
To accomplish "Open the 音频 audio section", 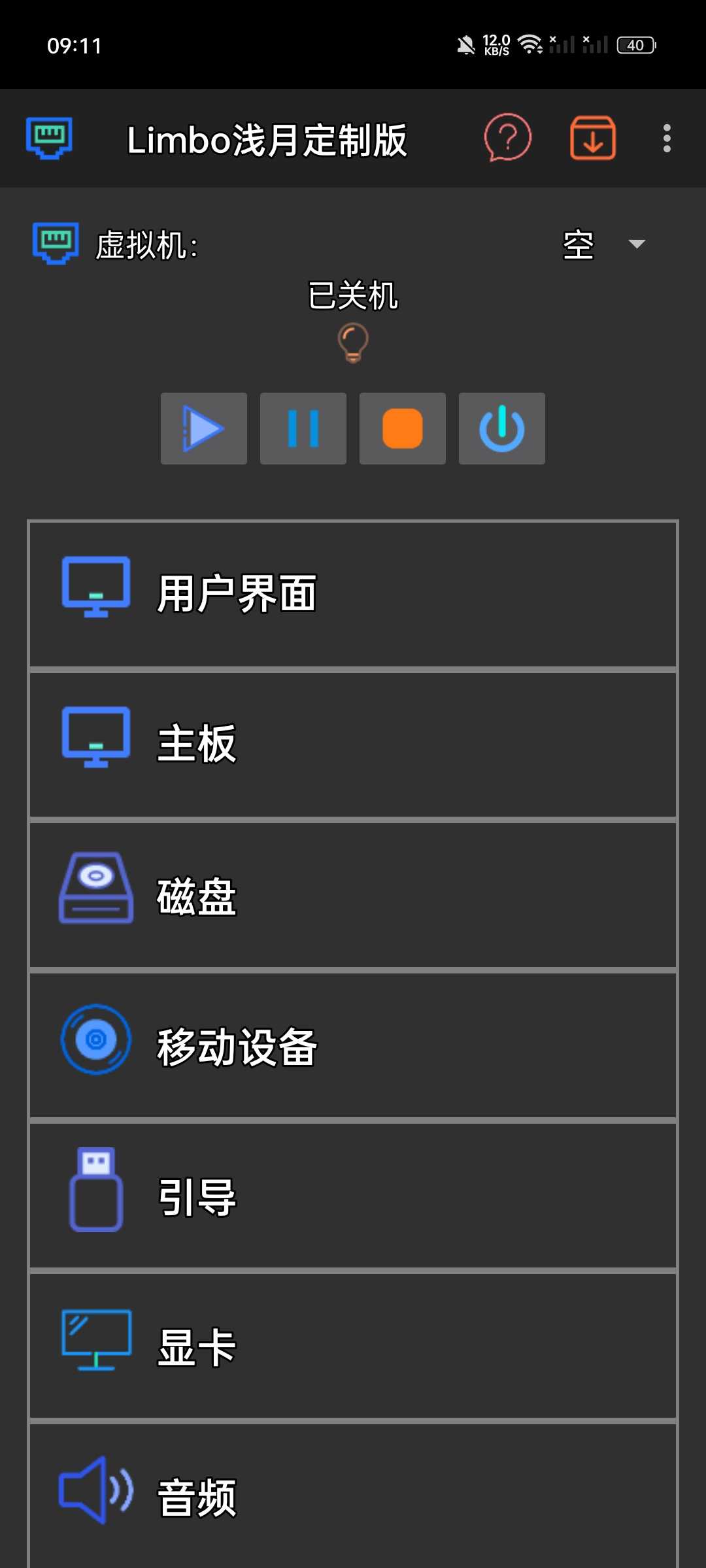I will click(x=353, y=1496).
